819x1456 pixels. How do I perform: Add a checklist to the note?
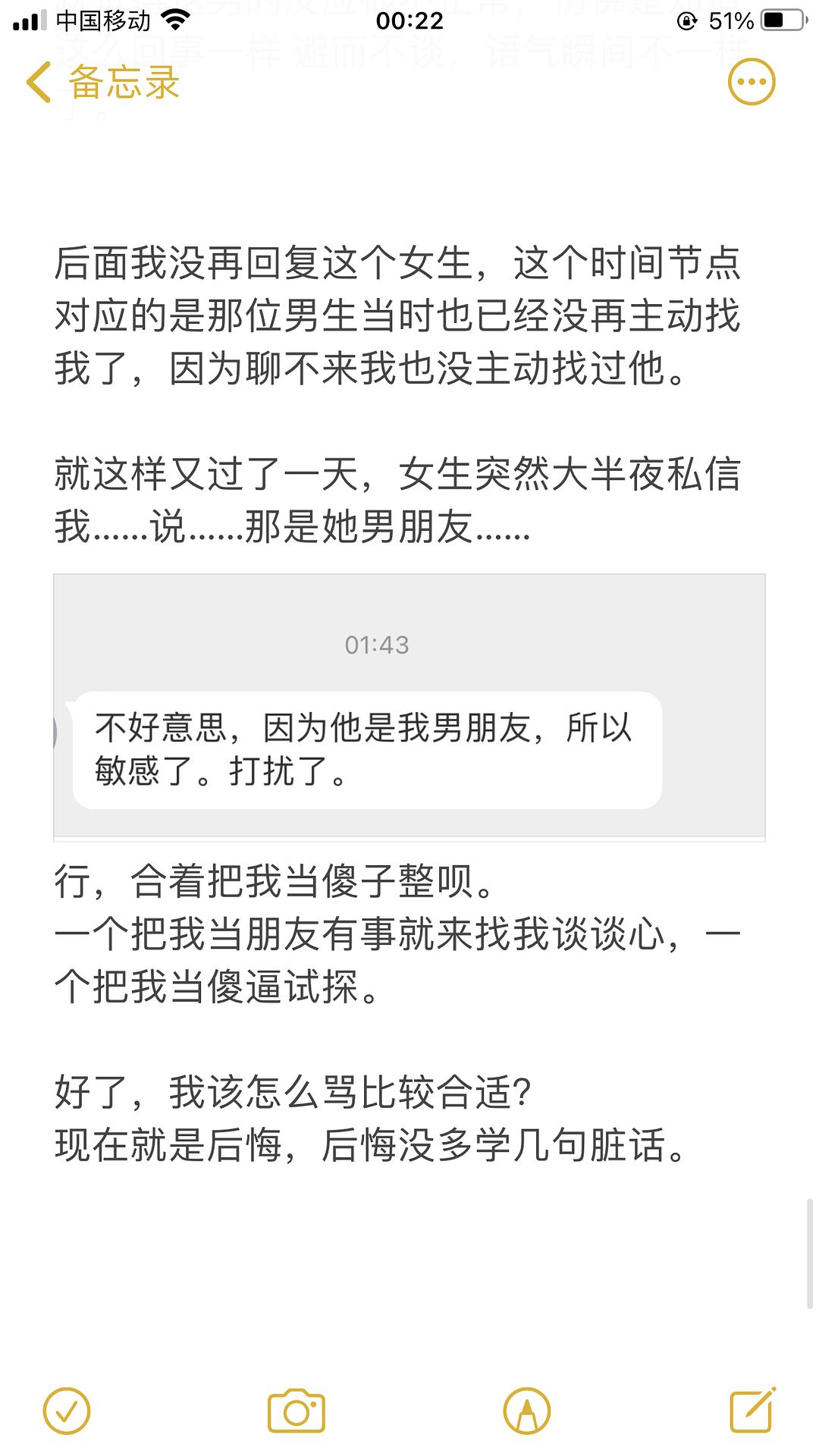pyautogui.click(x=67, y=1411)
